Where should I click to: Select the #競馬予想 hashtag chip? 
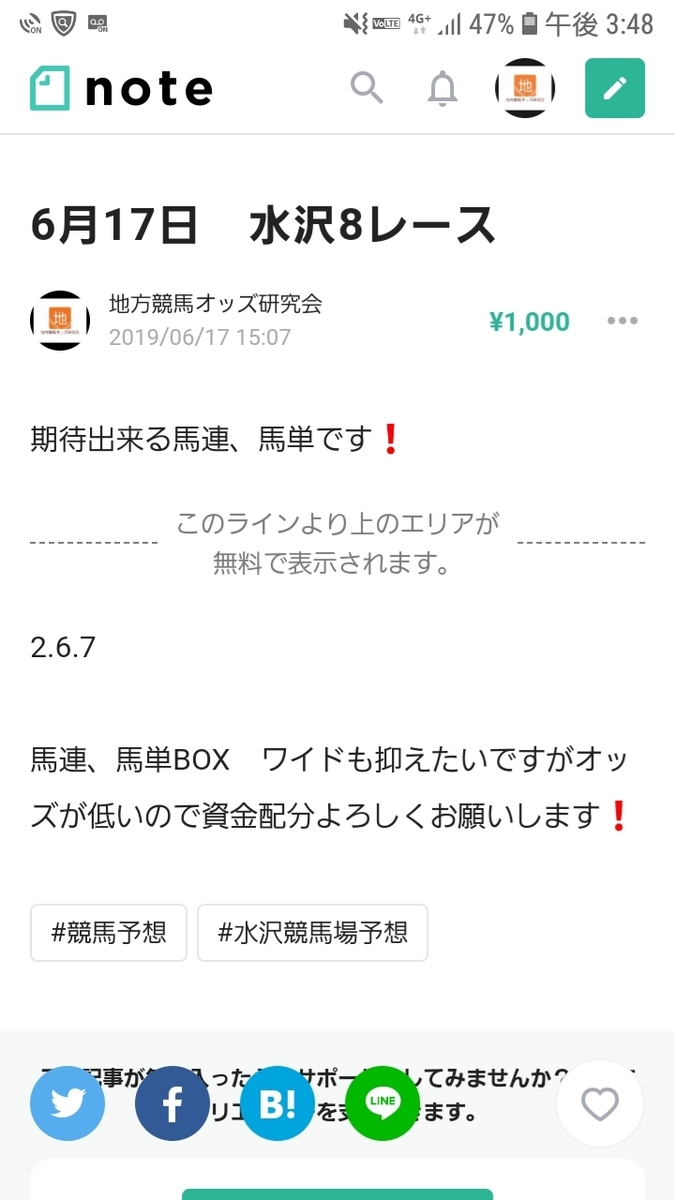click(109, 933)
